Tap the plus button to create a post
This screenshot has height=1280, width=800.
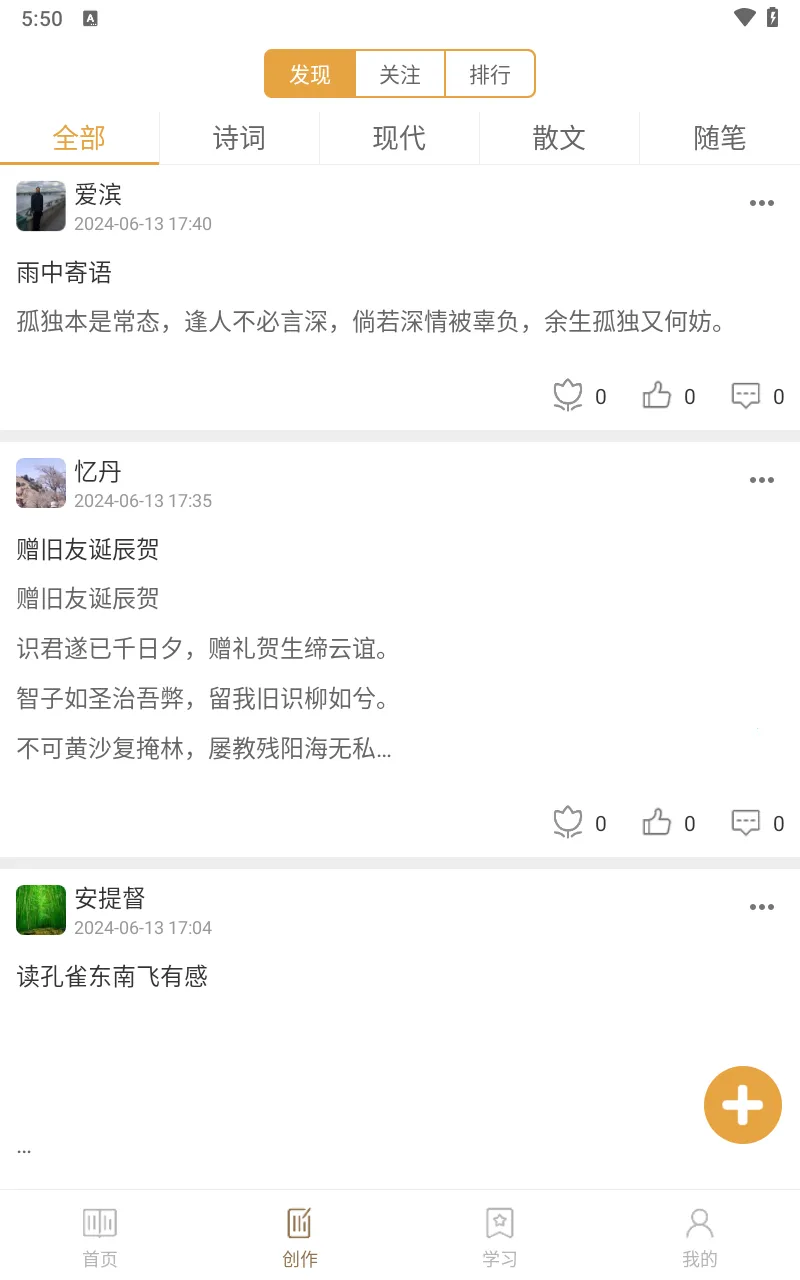(742, 1105)
